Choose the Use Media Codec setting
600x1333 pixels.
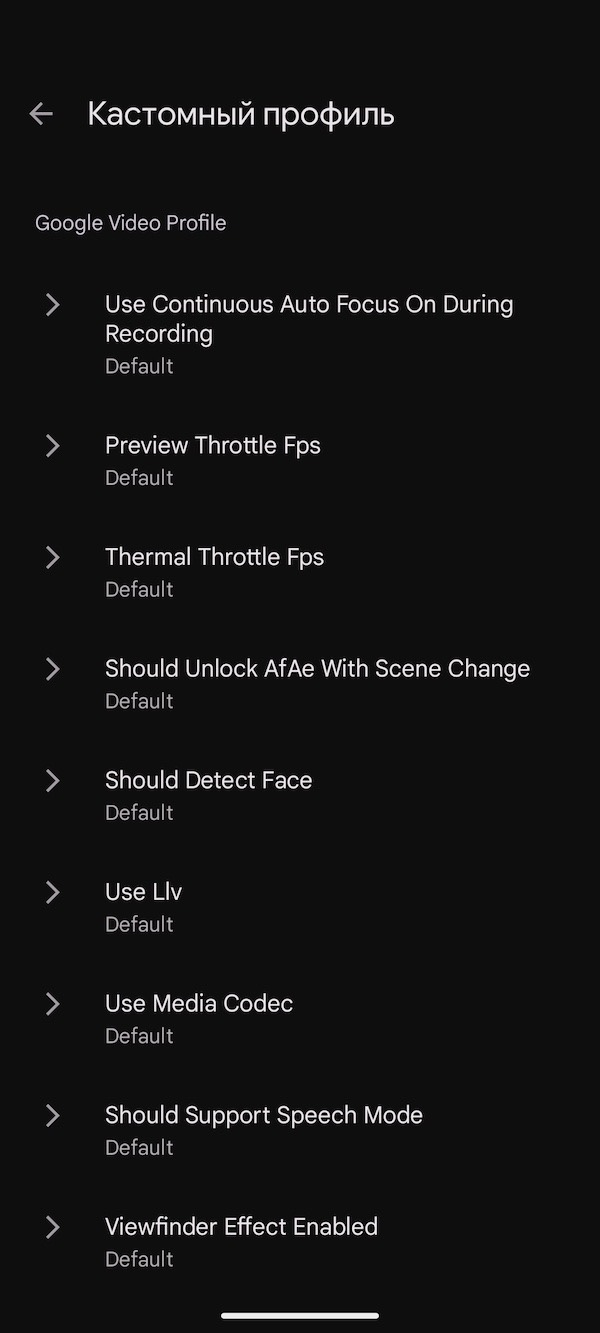pyautogui.click(x=199, y=1018)
